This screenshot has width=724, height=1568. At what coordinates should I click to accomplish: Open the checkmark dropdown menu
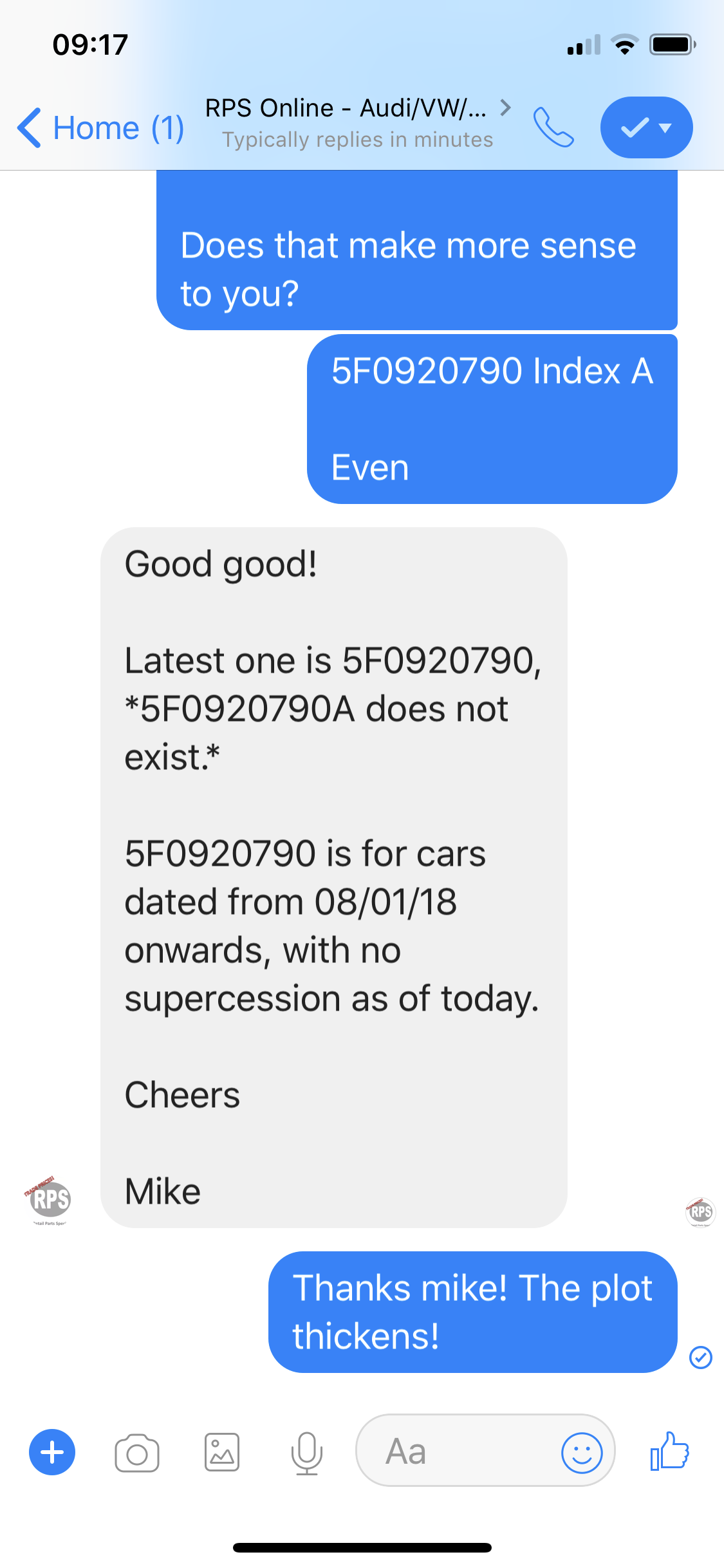coord(646,127)
